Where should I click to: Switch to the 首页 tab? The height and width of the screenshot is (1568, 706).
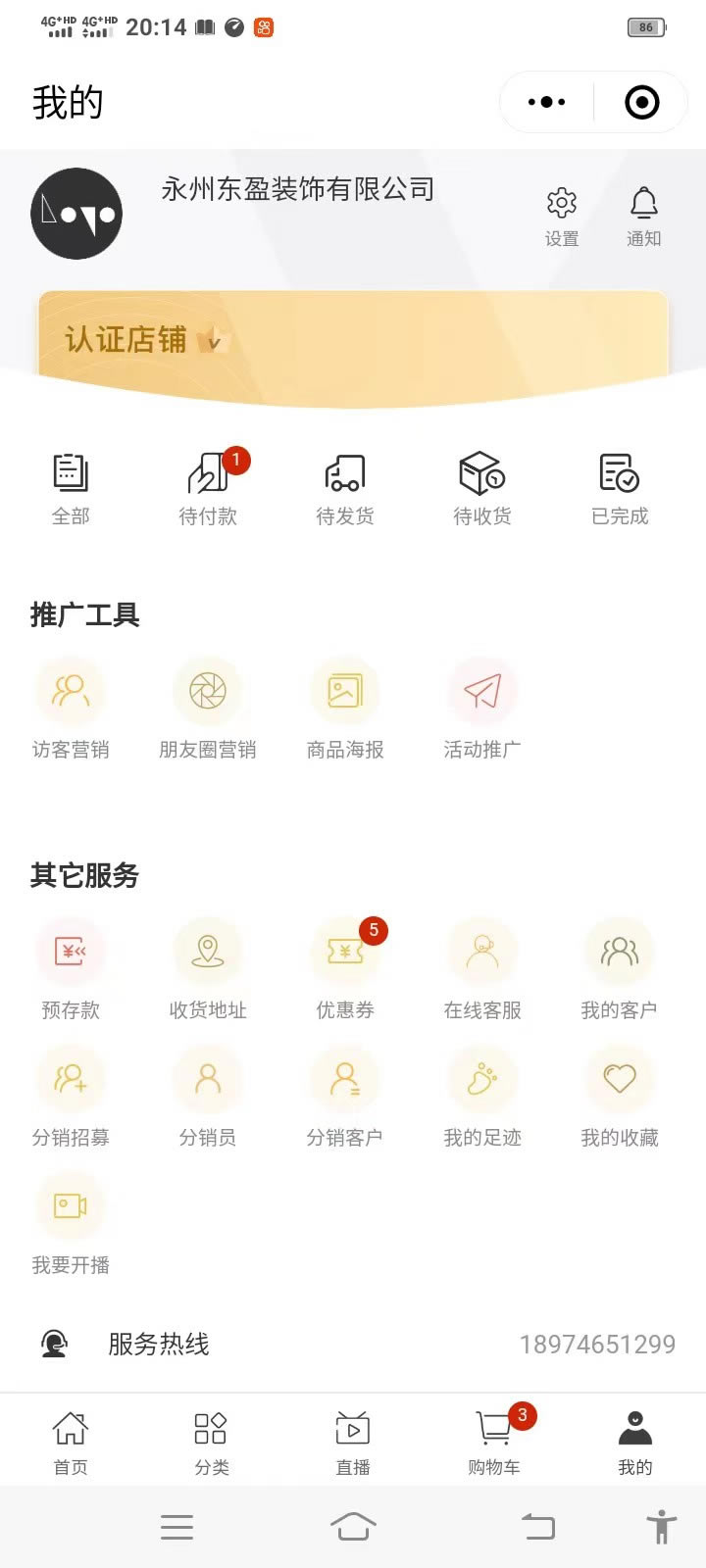[x=71, y=1441]
